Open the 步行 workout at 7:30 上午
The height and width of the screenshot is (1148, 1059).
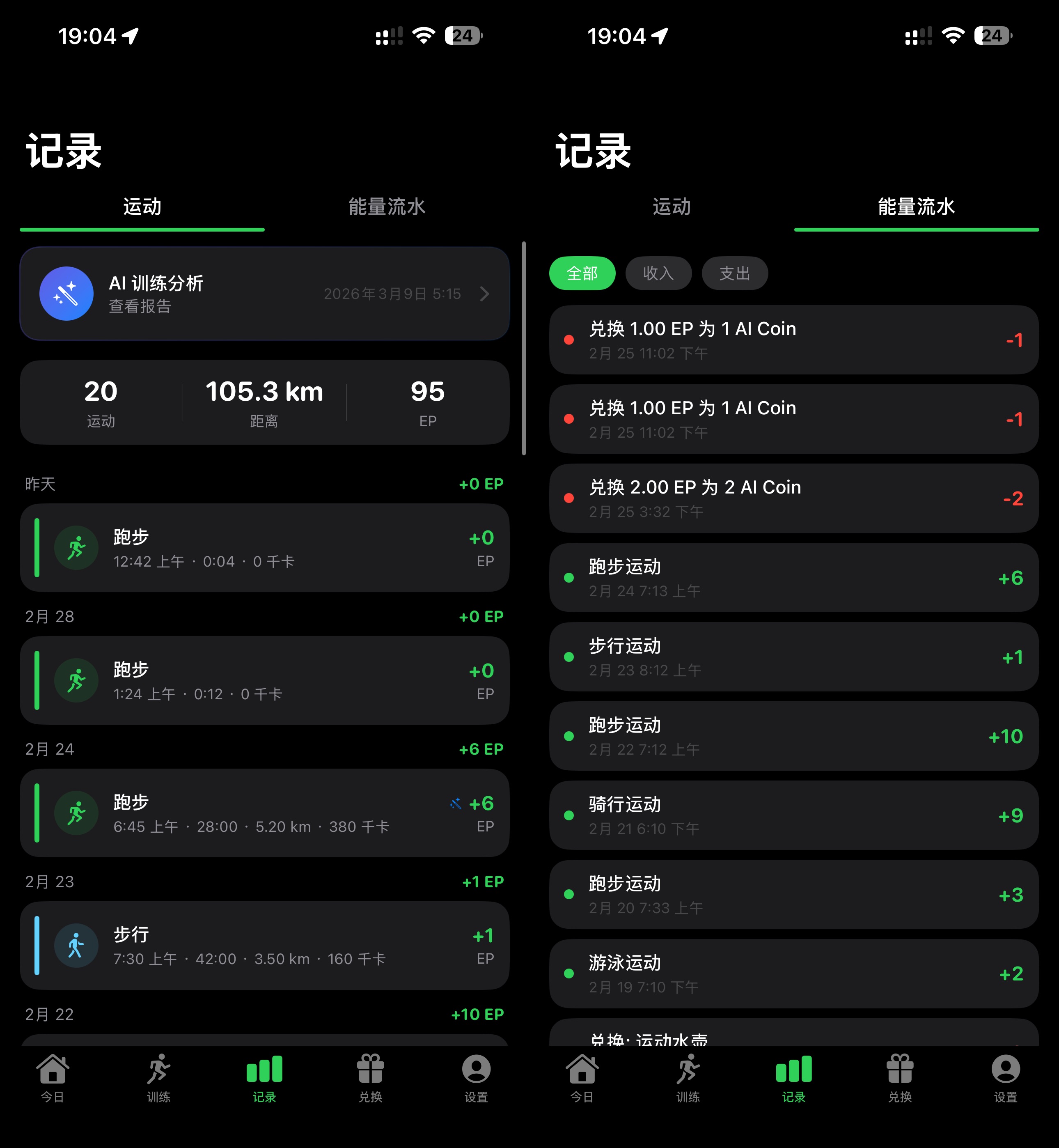tap(264, 945)
